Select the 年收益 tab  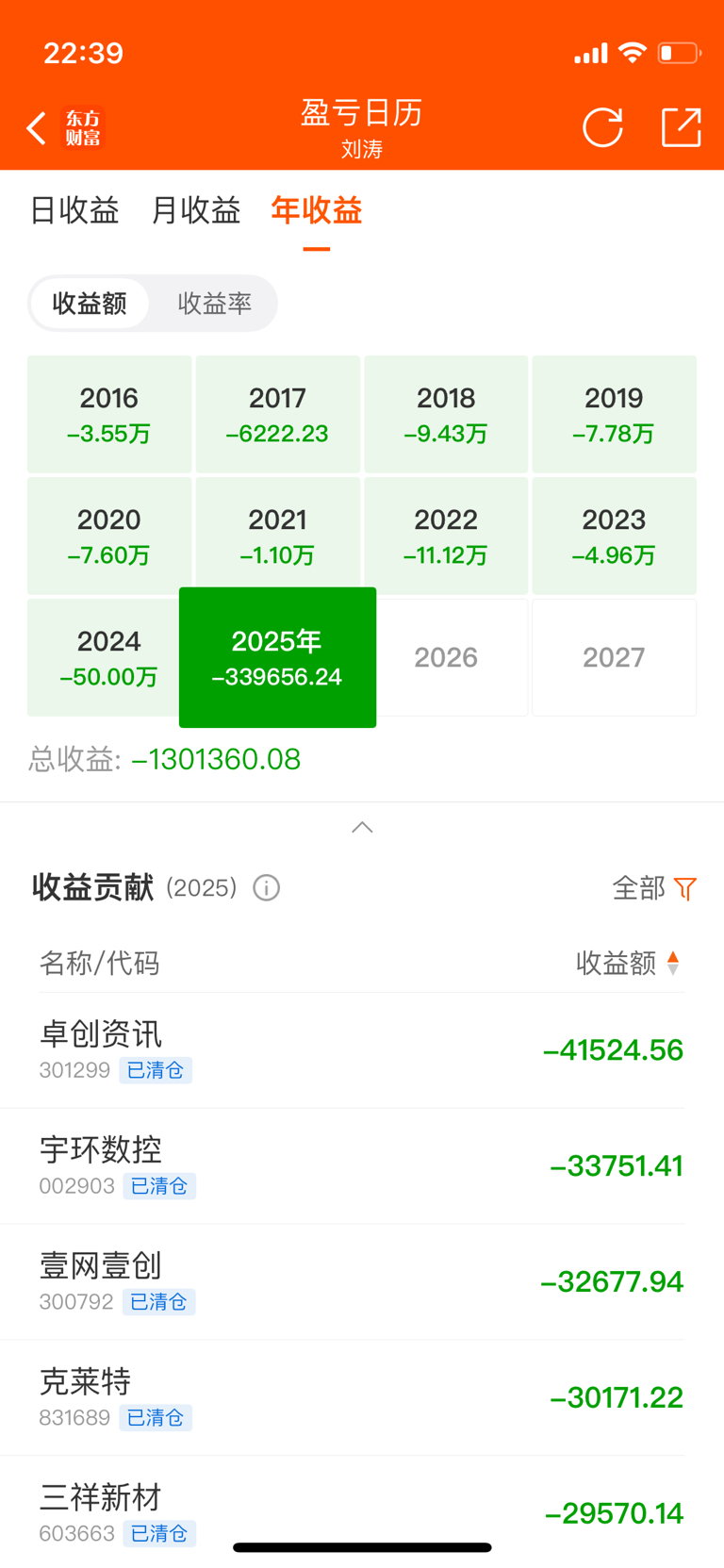pyautogui.click(x=317, y=210)
